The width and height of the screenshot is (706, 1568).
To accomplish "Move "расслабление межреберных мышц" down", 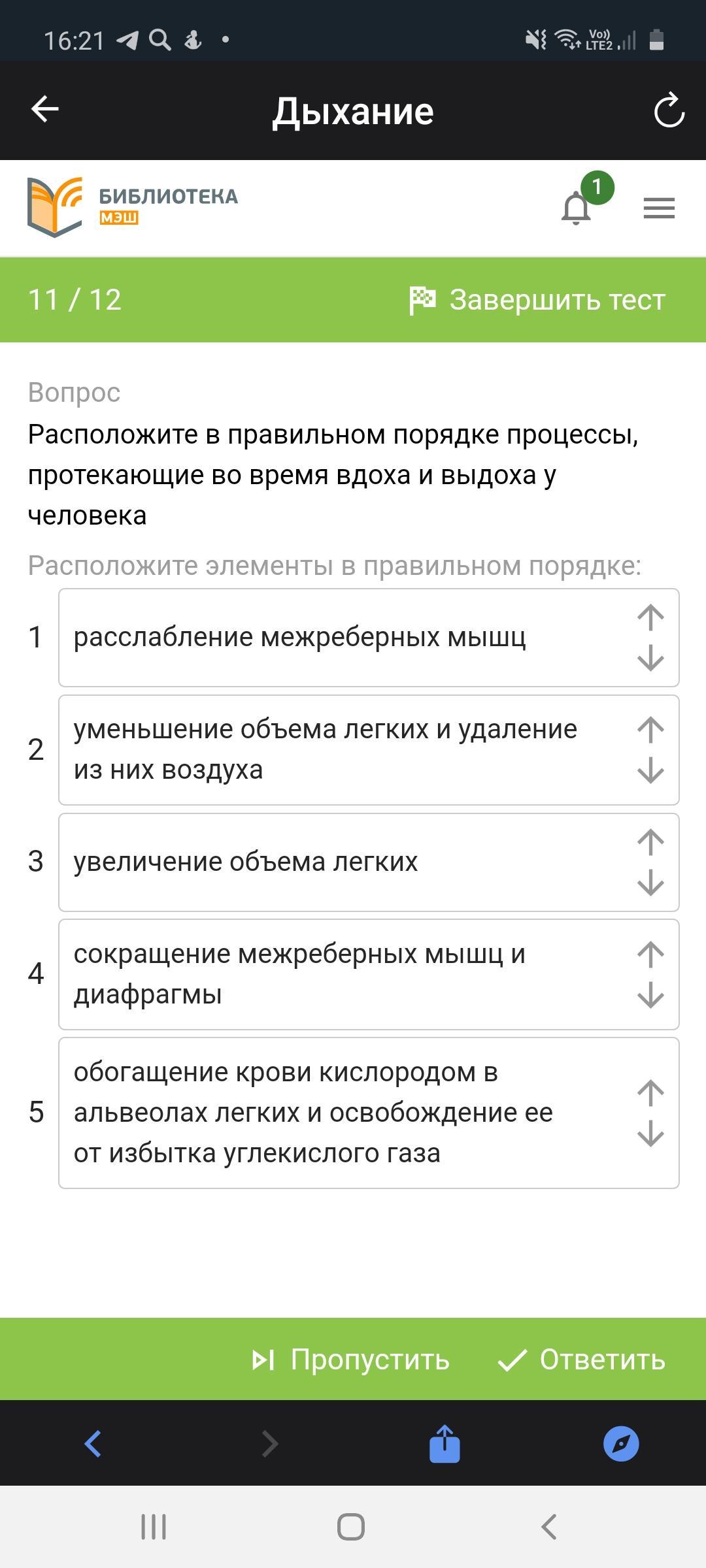I will click(650, 659).
